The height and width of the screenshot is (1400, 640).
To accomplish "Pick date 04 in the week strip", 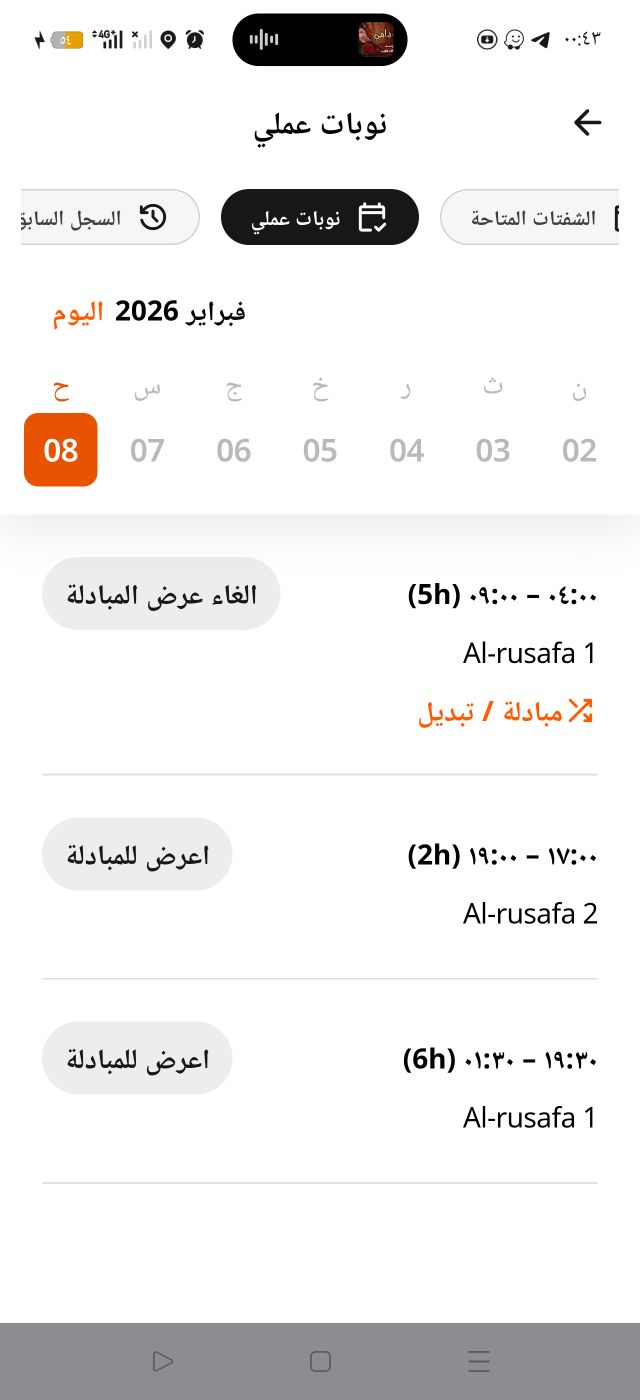I will 406,450.
